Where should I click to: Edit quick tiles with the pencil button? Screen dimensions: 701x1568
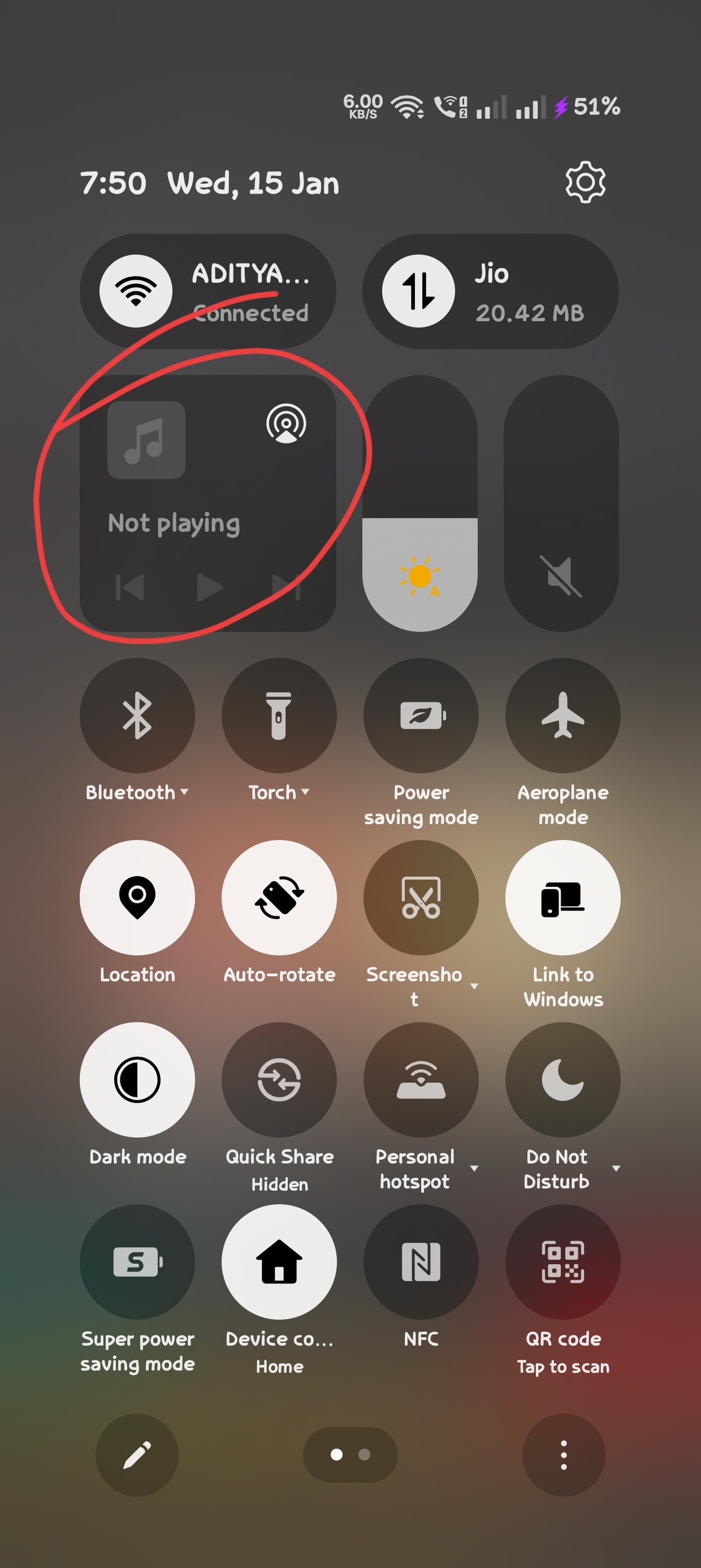click(137, 1455)
